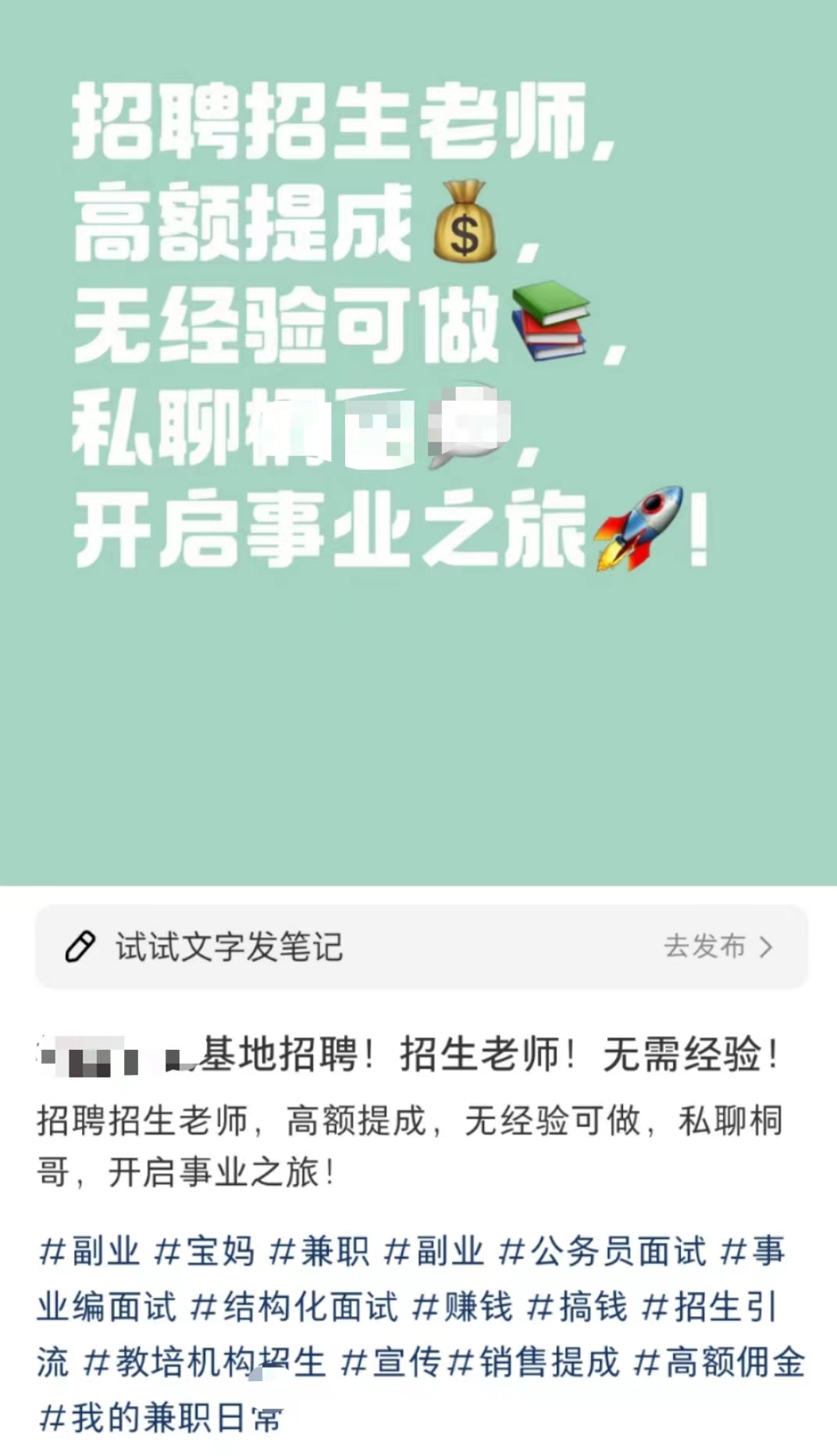The image size is (837, 1456).
Task: Open the #宣传 hashtag
Action: click(390, 1362)
